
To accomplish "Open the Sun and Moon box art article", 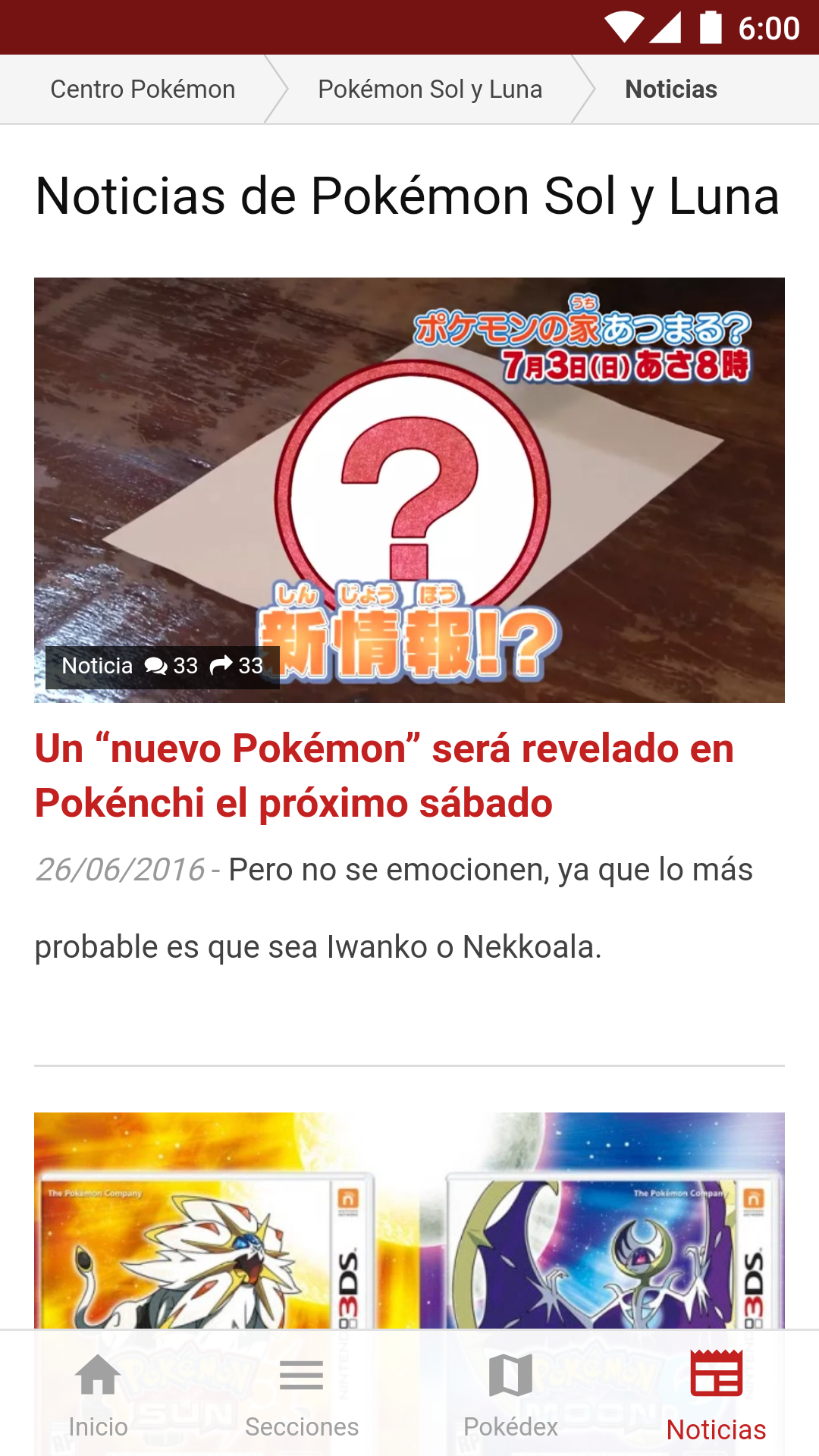I will click(x=409, y=1221).
